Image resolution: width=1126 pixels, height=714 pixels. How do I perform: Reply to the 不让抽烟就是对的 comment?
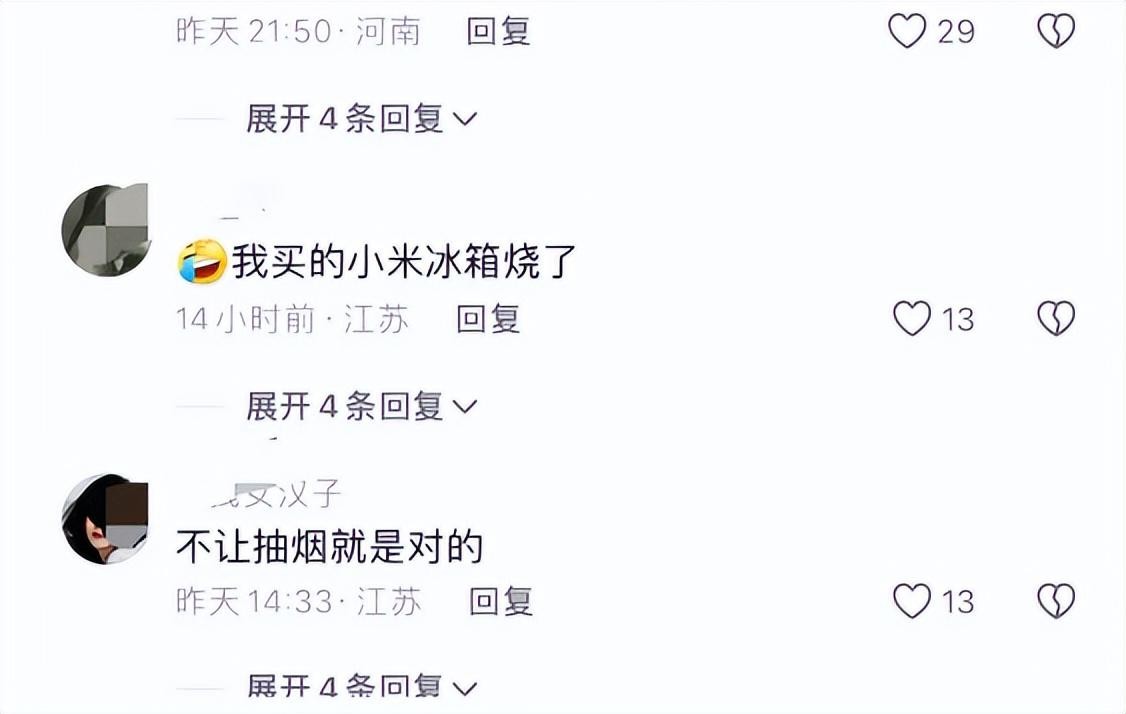(500, 601)
